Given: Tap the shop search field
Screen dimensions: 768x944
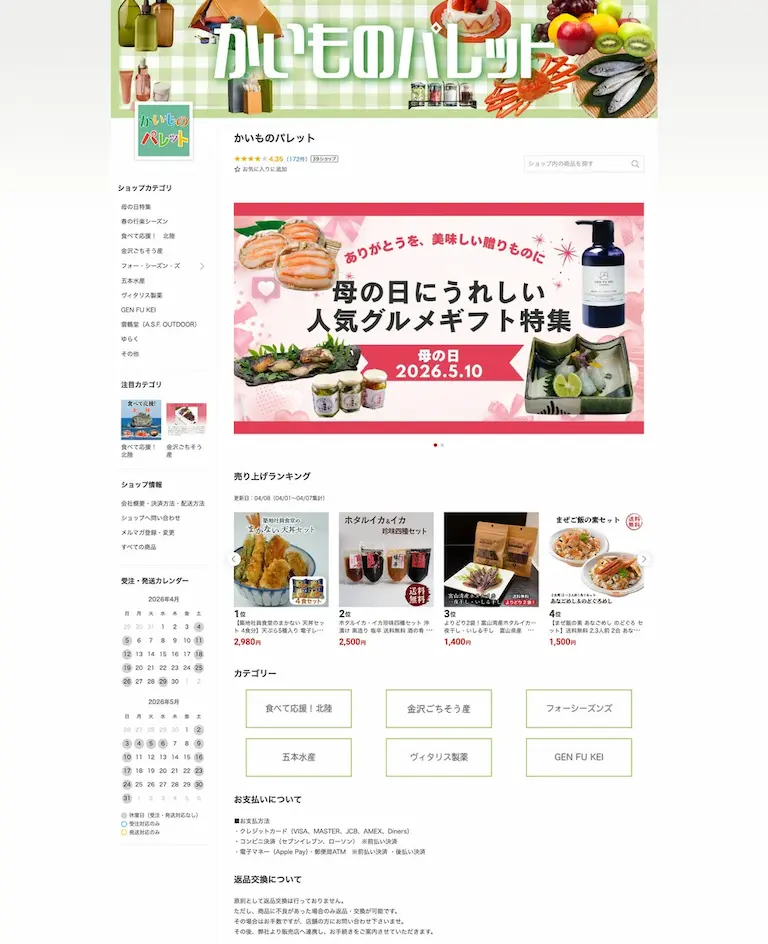Looking at the screenshot, I should tap(577, 163).
